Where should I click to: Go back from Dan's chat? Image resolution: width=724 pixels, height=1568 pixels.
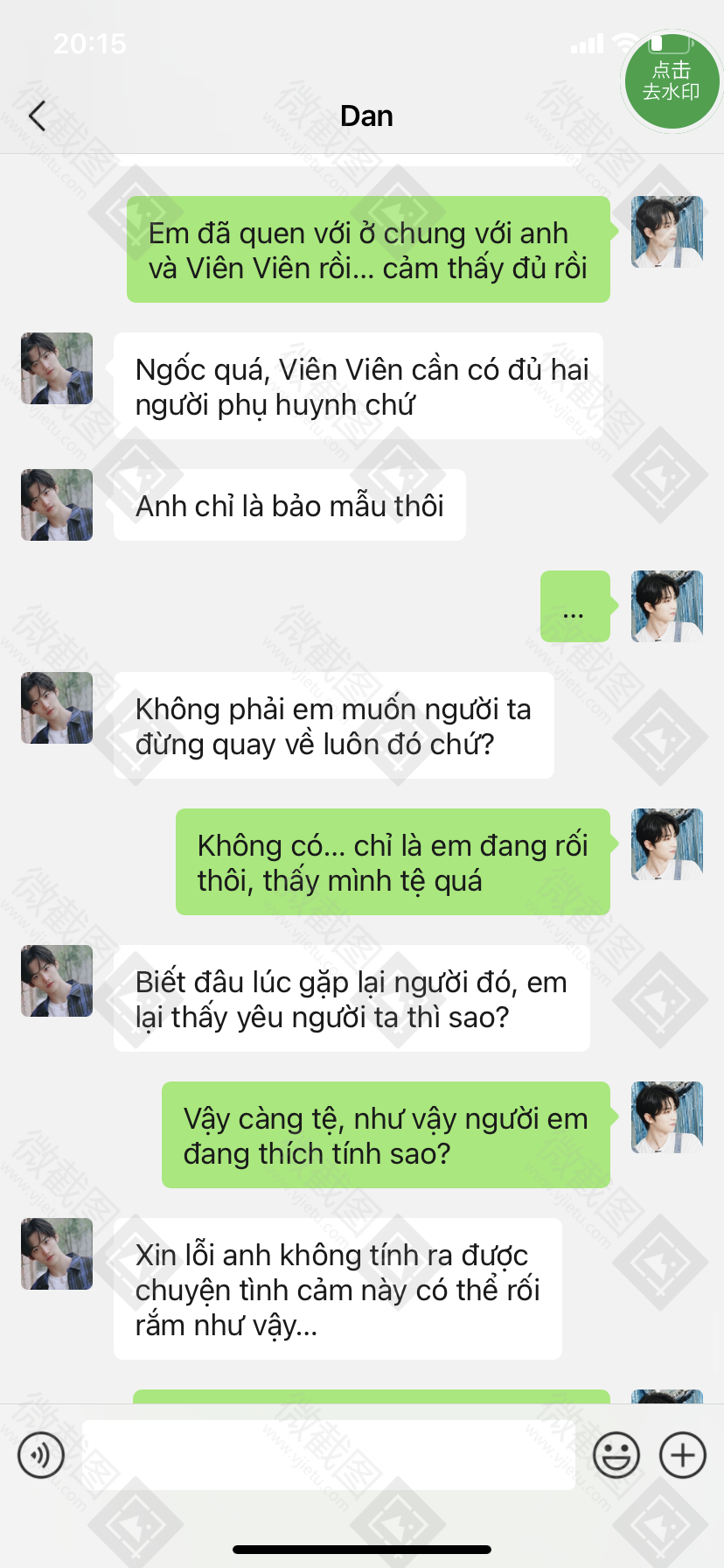coord(37,115)
